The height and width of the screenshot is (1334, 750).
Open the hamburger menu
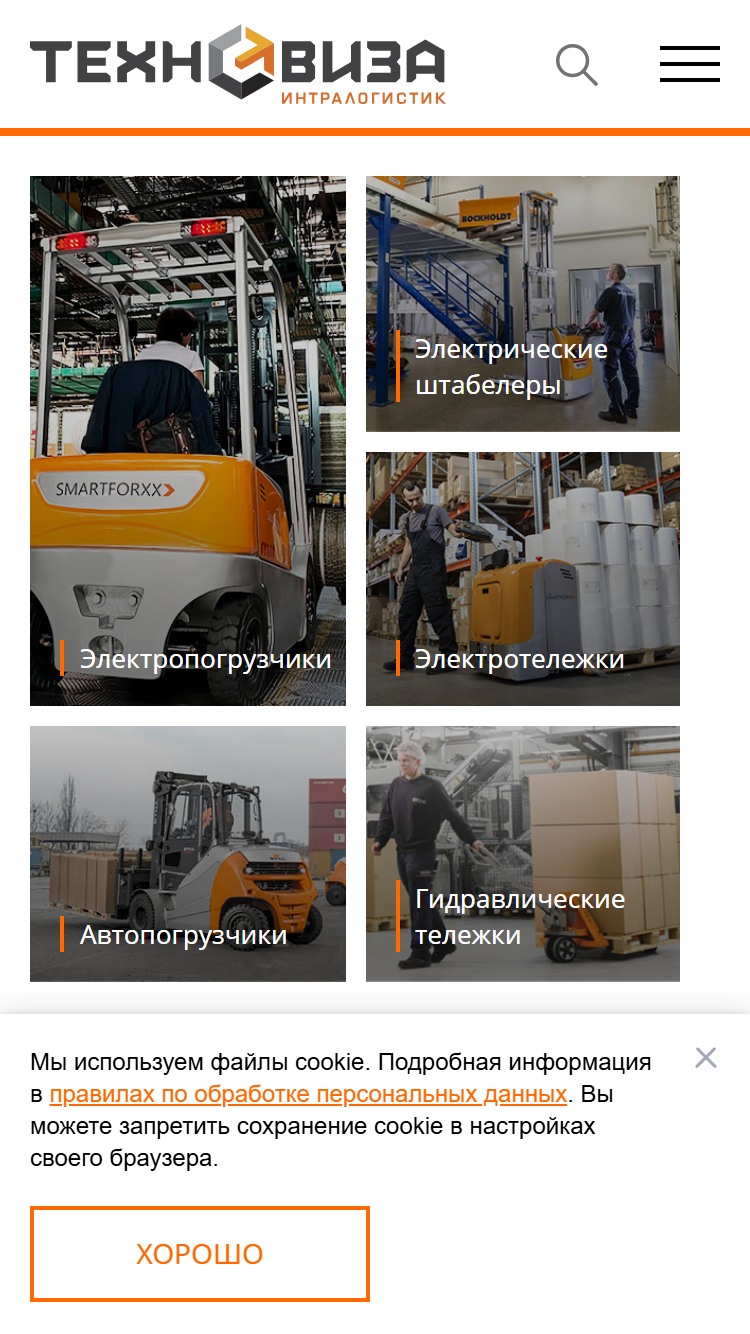tap(690, 64)
